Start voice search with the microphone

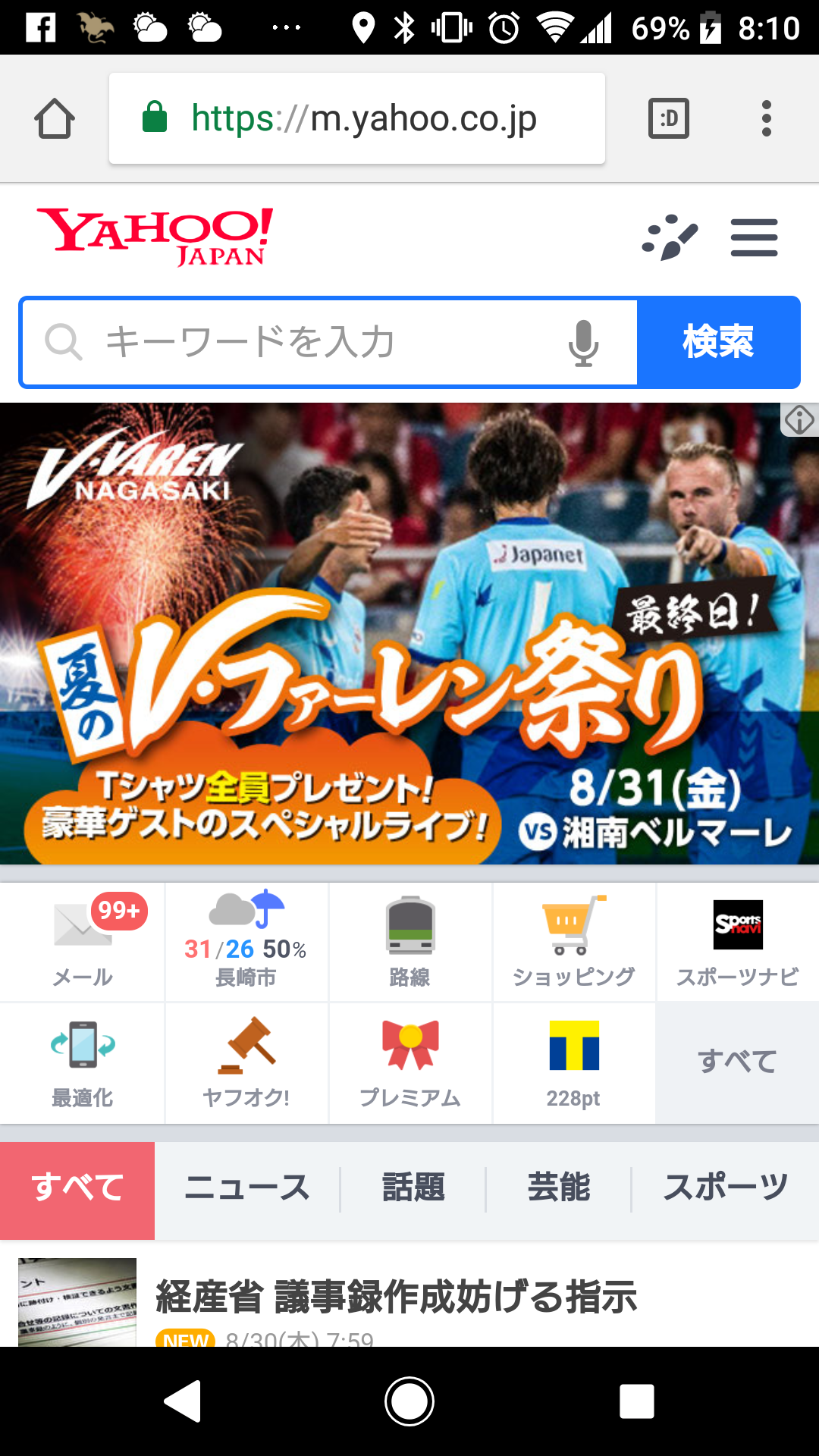tap(583, 343)
